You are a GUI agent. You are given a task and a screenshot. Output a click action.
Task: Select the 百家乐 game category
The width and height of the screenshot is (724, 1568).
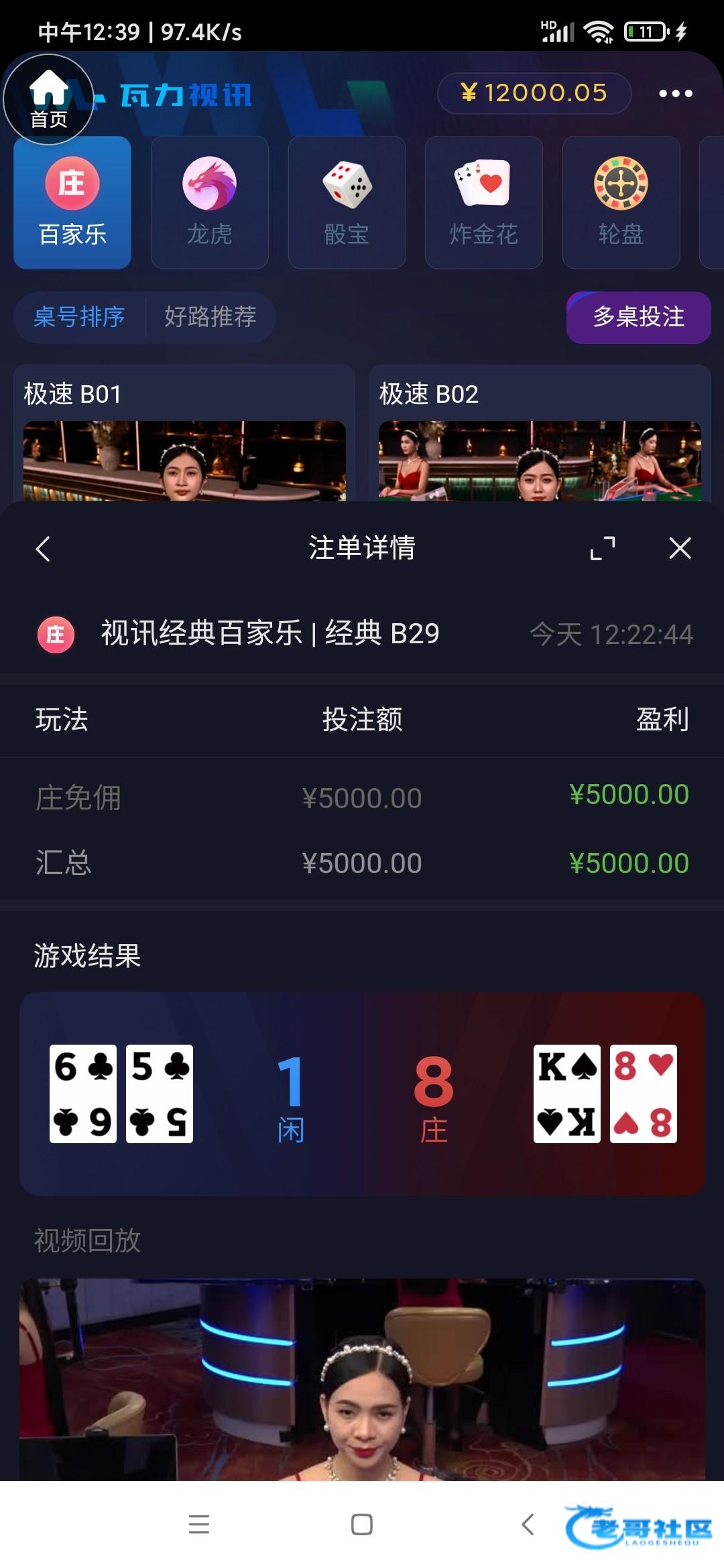(x=72, y=202)
